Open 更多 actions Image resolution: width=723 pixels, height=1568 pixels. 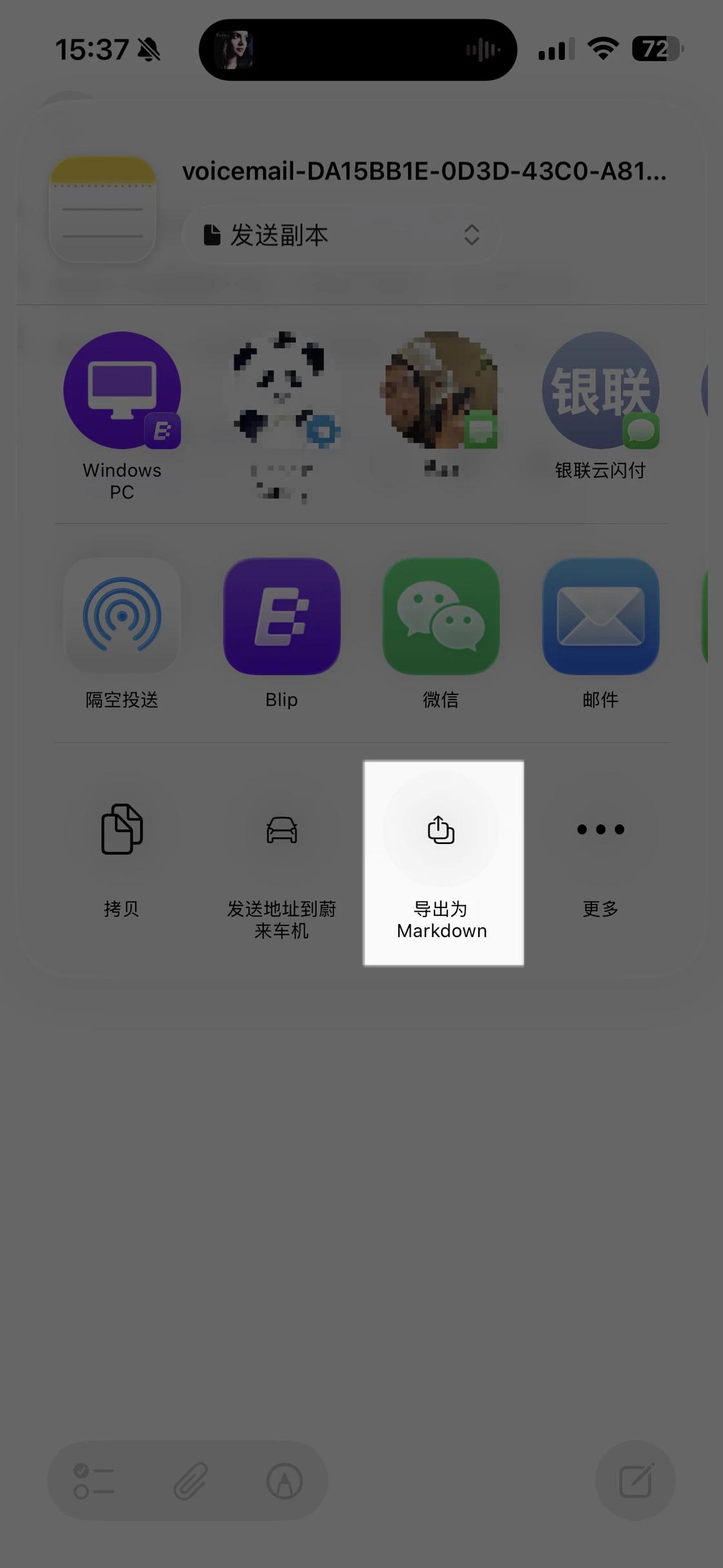tap(600, 829)
